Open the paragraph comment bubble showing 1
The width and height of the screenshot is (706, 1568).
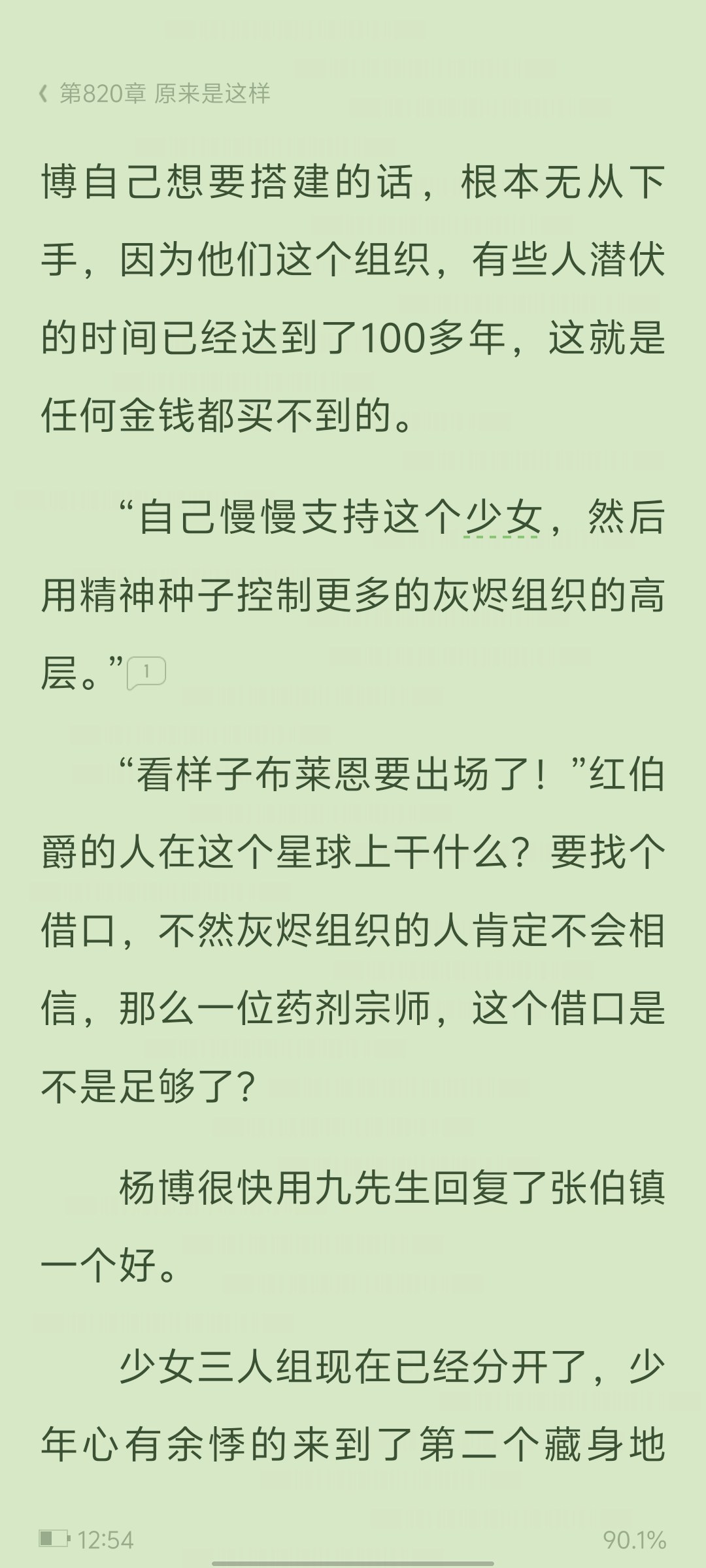pos(146,673)
